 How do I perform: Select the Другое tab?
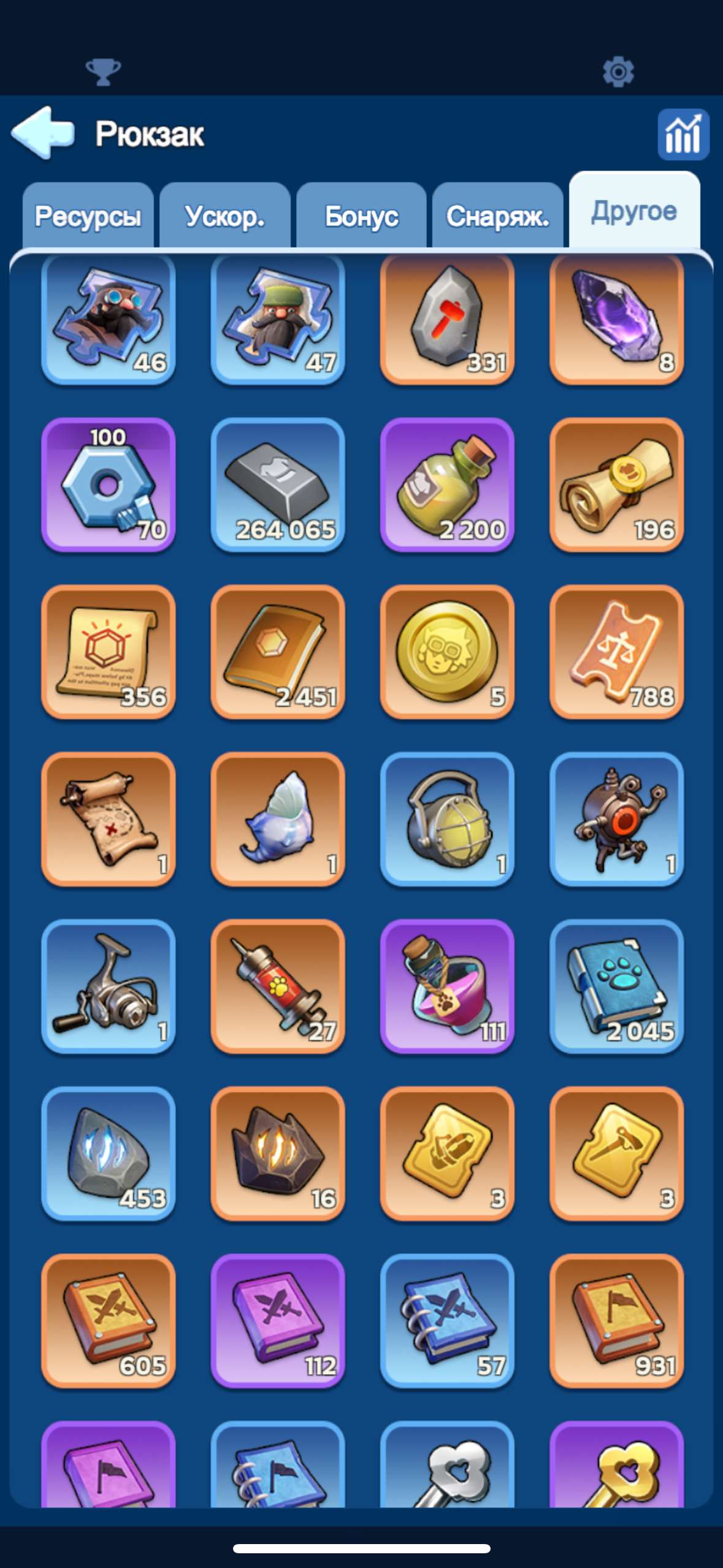point(634,210)
